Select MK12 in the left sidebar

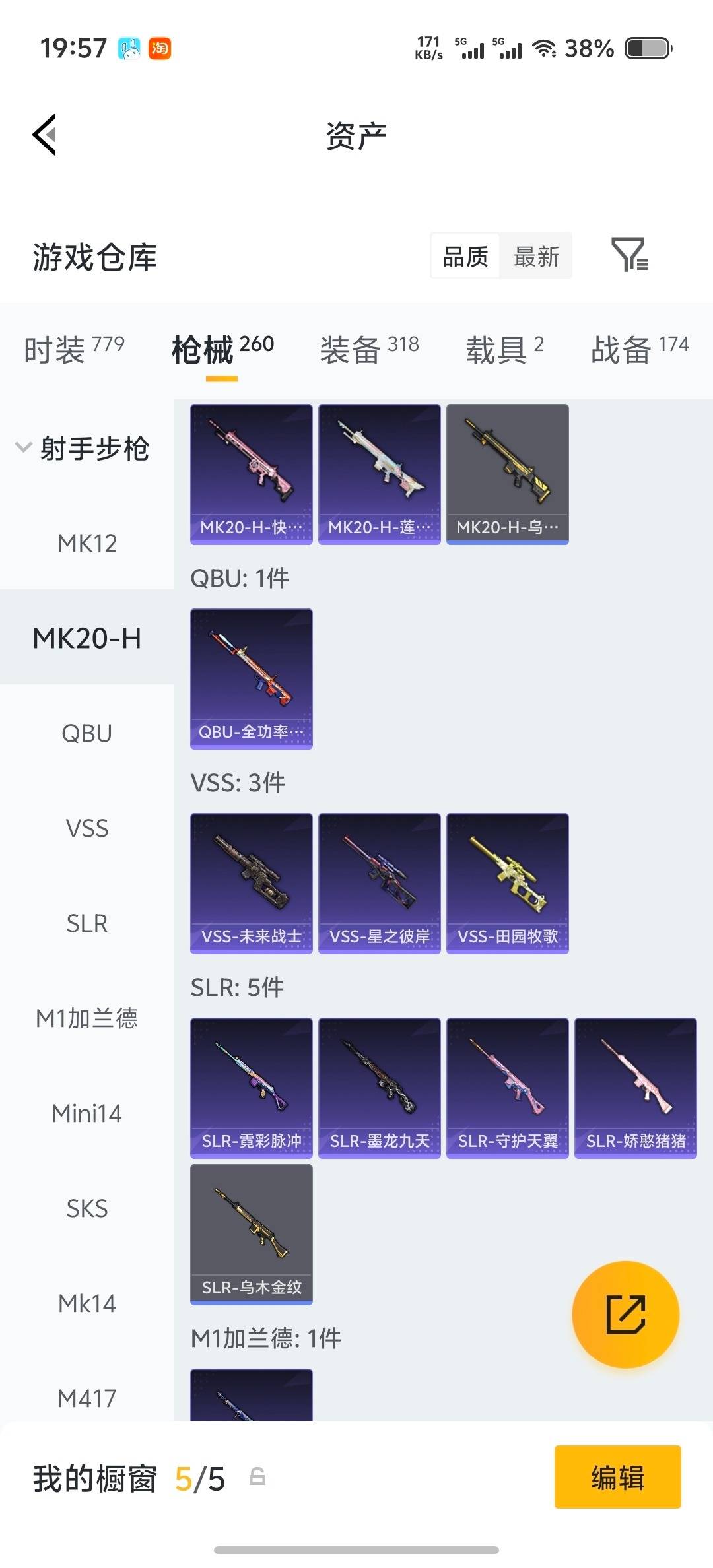click(86, 543)
